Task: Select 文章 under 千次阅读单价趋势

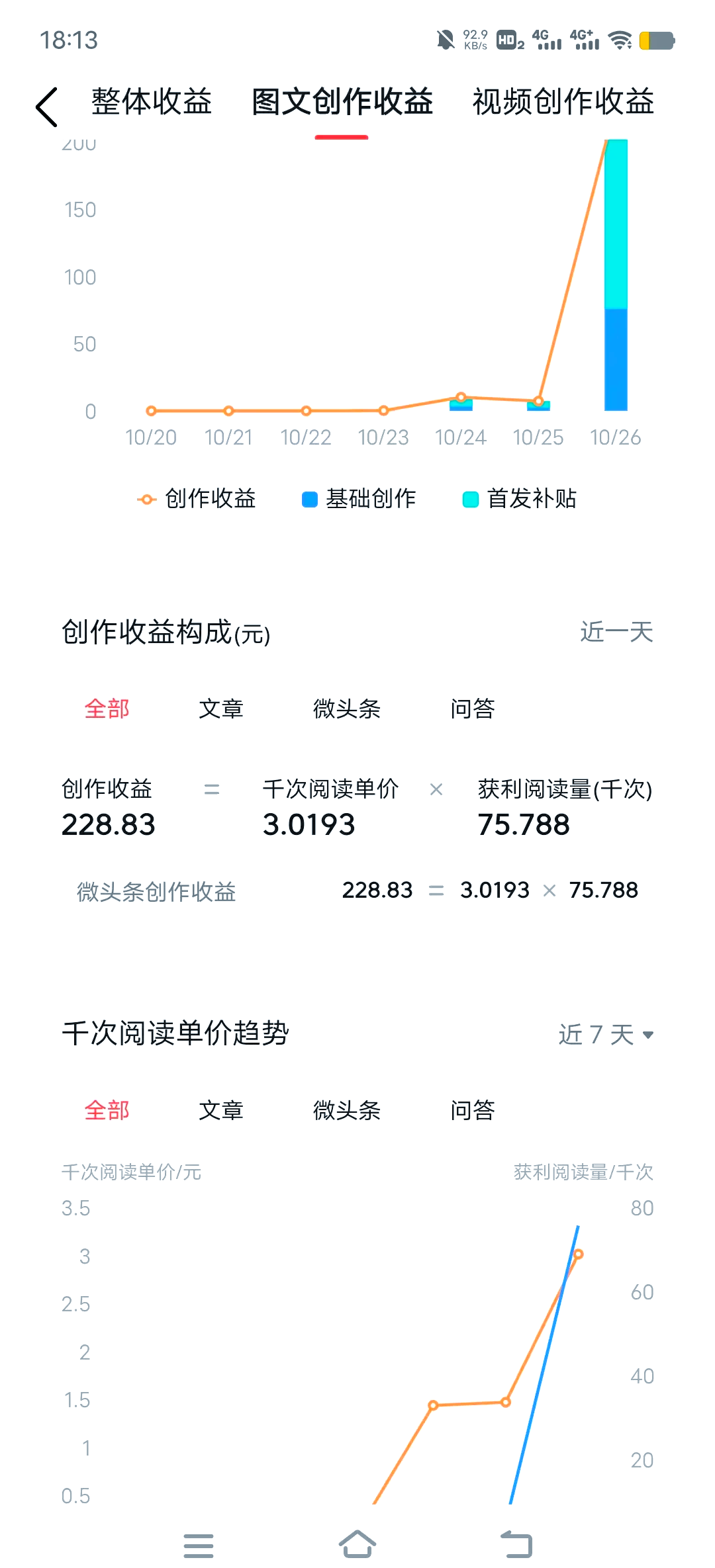Action: 221,1110
